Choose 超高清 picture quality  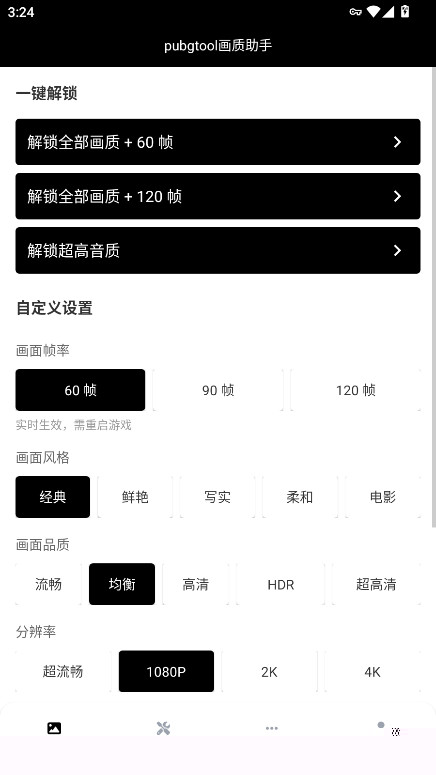coord(376,584)
